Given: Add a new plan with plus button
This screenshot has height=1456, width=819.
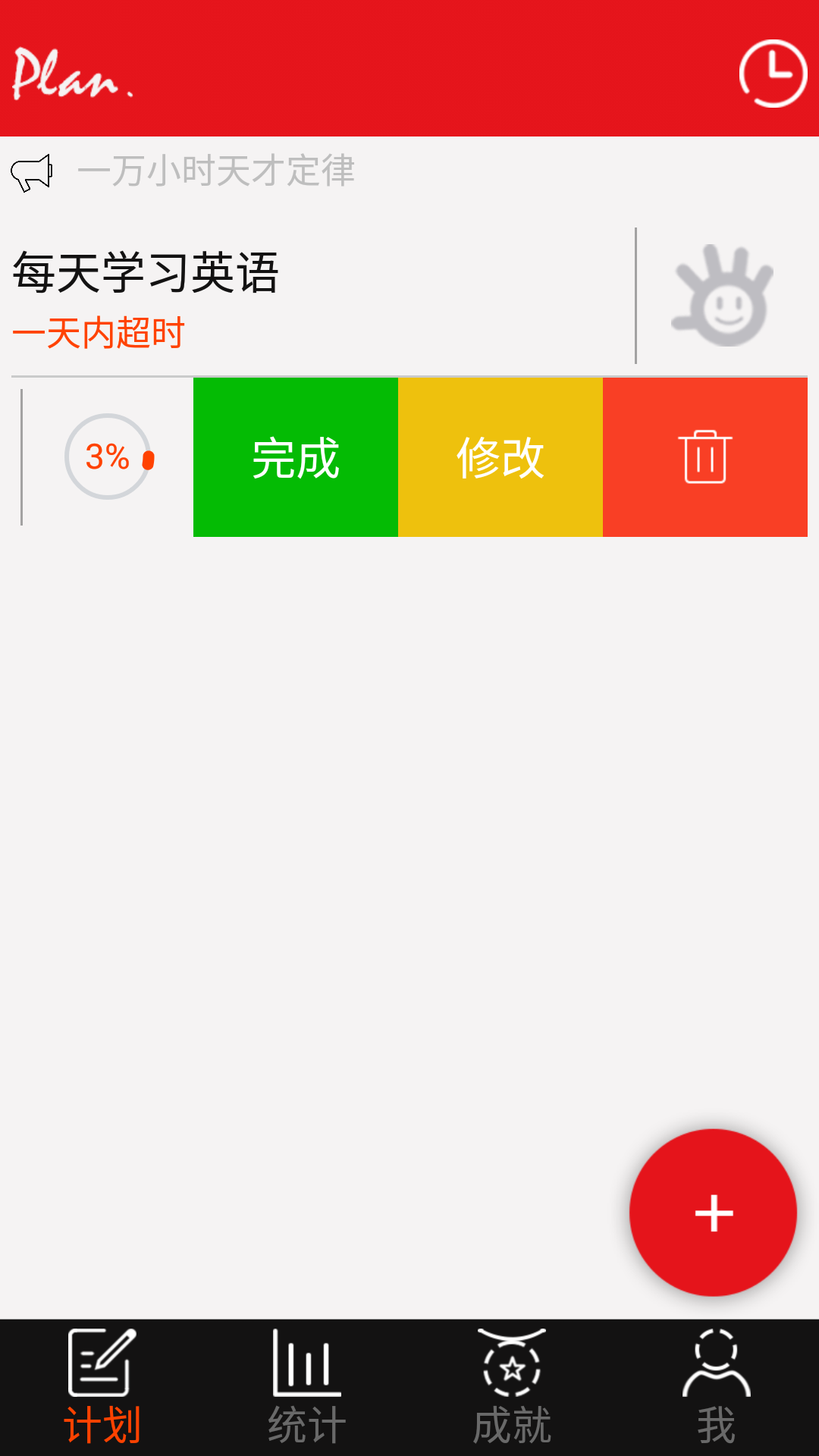Looking at the screenshot, I should (x=713, y=1213).
